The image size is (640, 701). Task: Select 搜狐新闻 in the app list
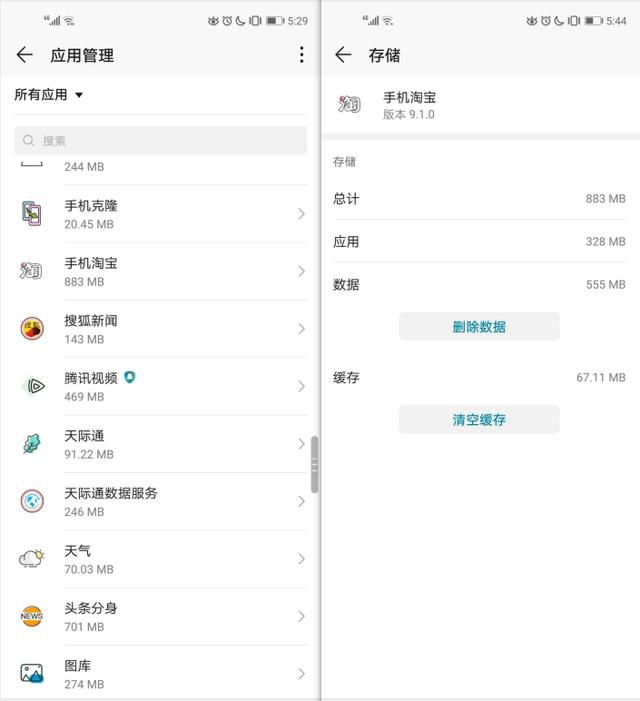click(x=160, y=329)
